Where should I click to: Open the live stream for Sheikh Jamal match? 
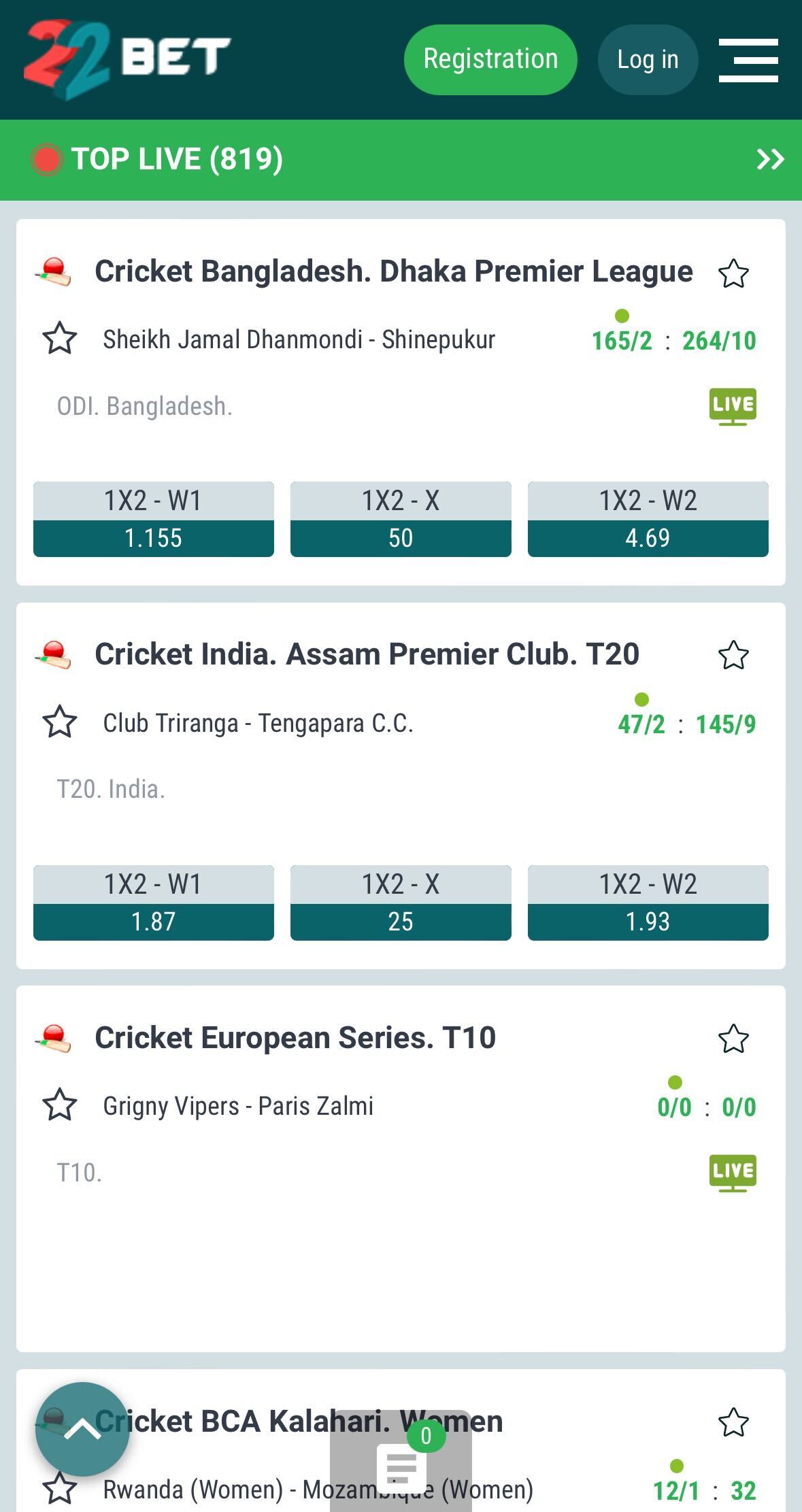click(732, 406)
